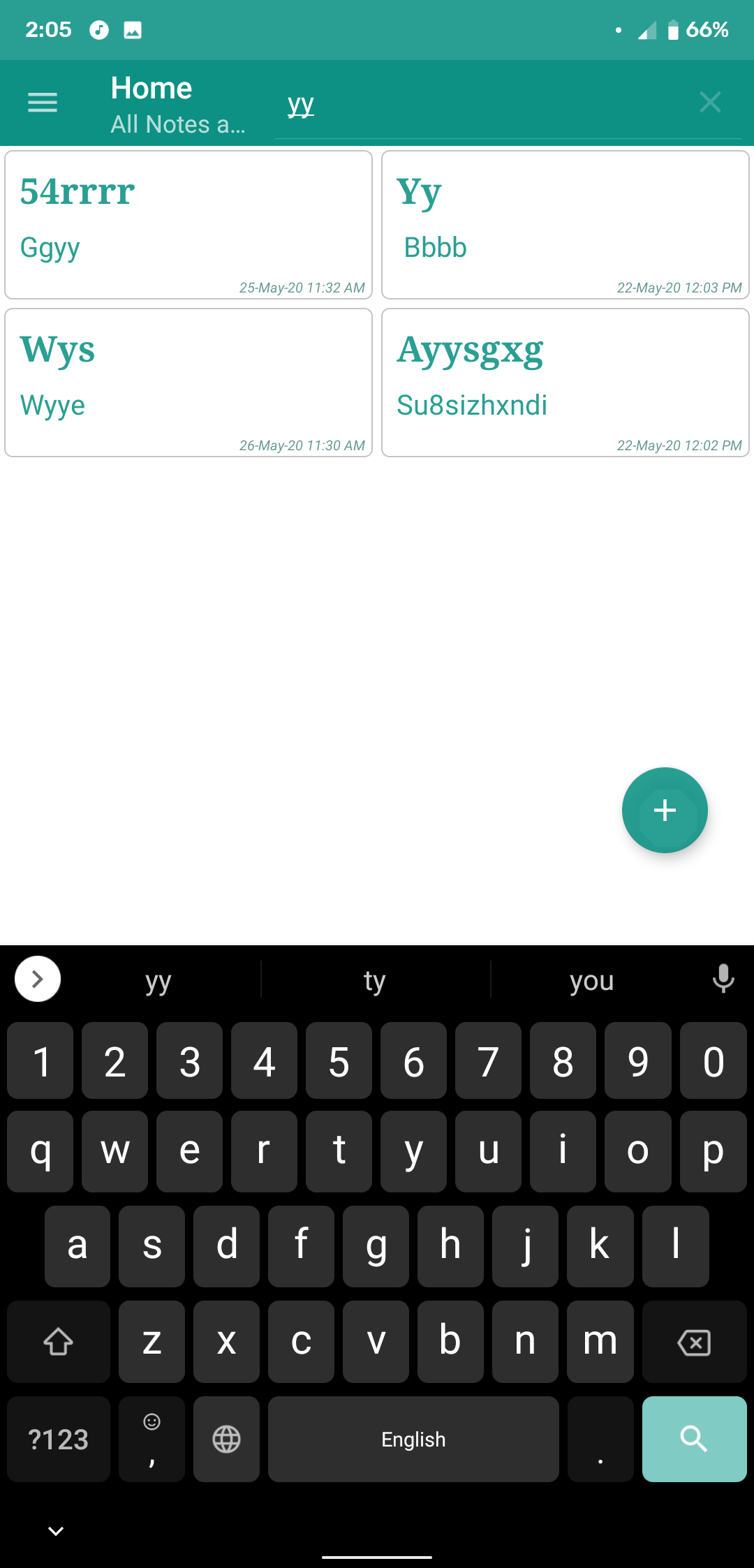Open the navigation drawer with hamburger icon
The height and width of the screenshot is (1568, 754).
[x=42, y=102]
